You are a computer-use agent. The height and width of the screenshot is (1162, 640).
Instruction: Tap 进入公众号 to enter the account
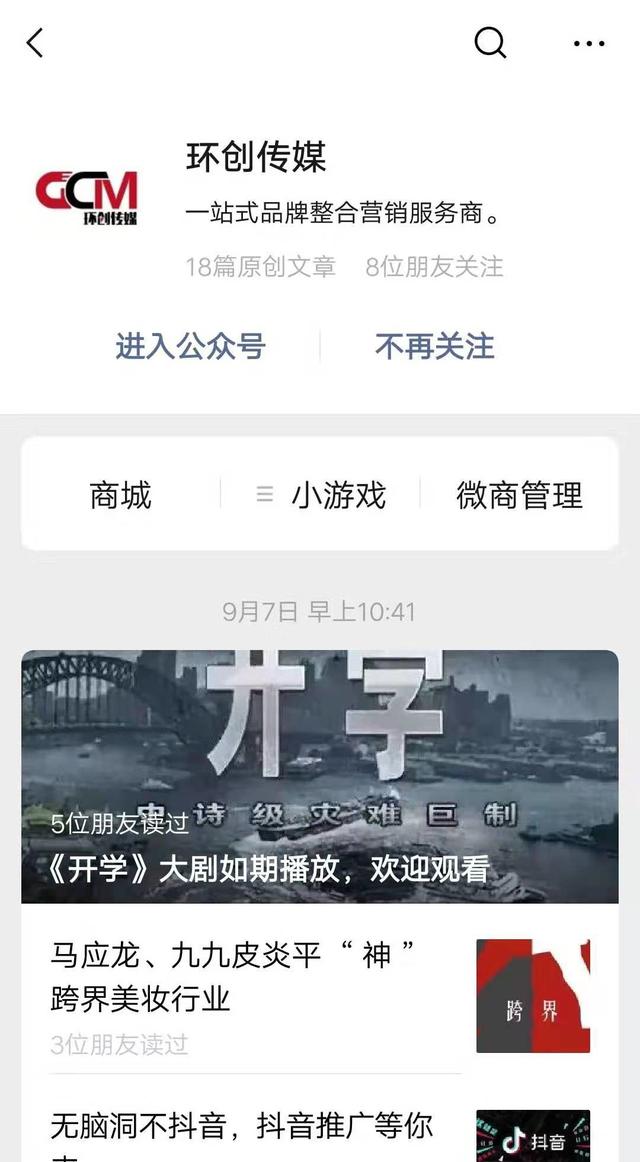(190, 347)
